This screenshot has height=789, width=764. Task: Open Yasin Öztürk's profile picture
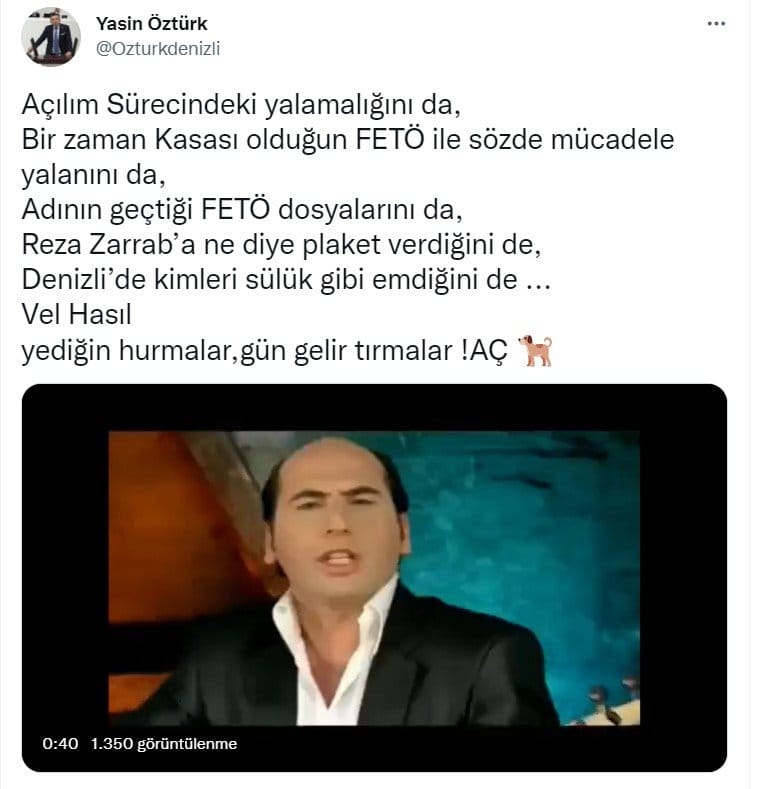point(51,37)
